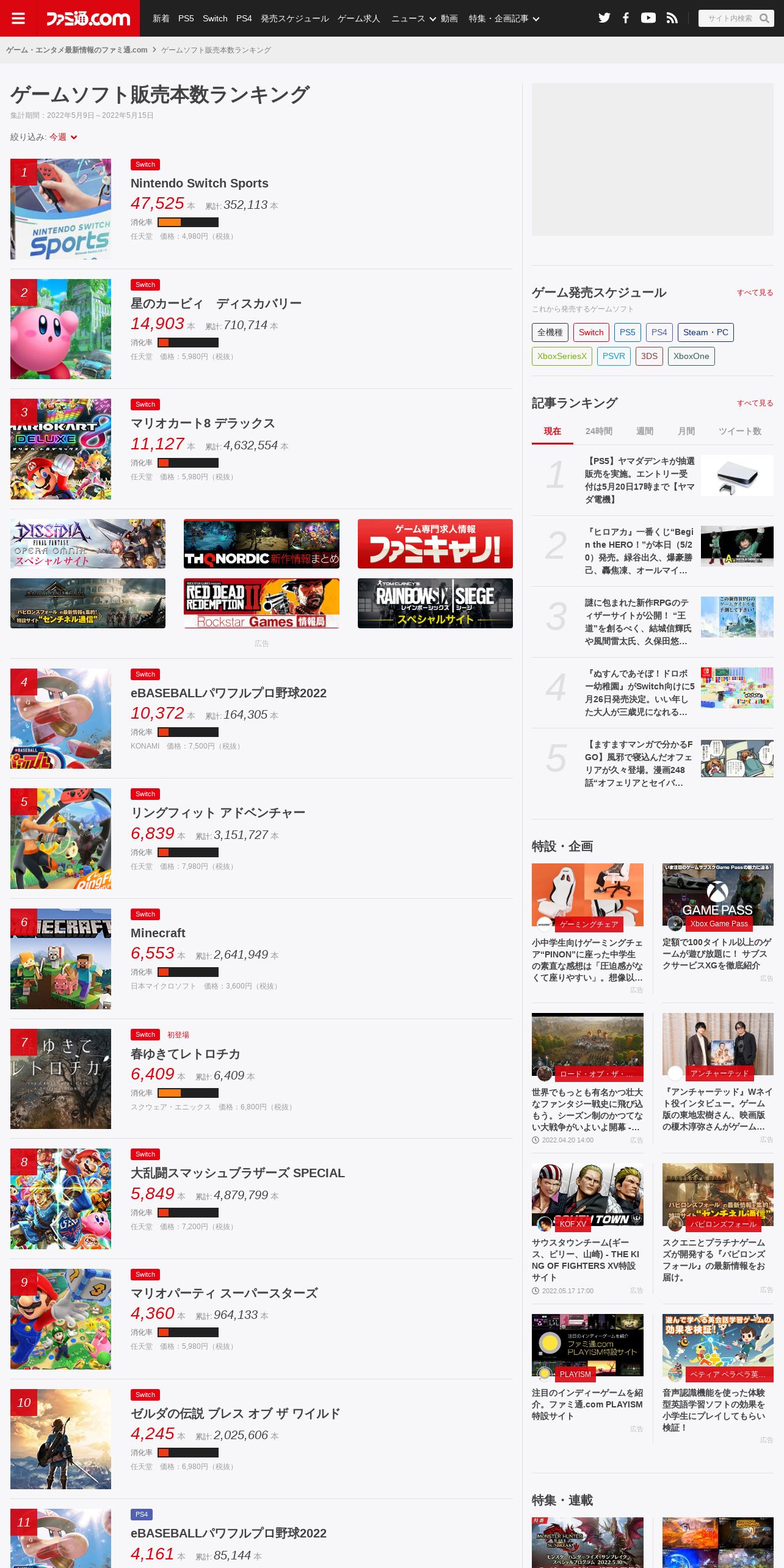Open the top-ranked PS5 ヤマダデンキ article

point(639,480)
